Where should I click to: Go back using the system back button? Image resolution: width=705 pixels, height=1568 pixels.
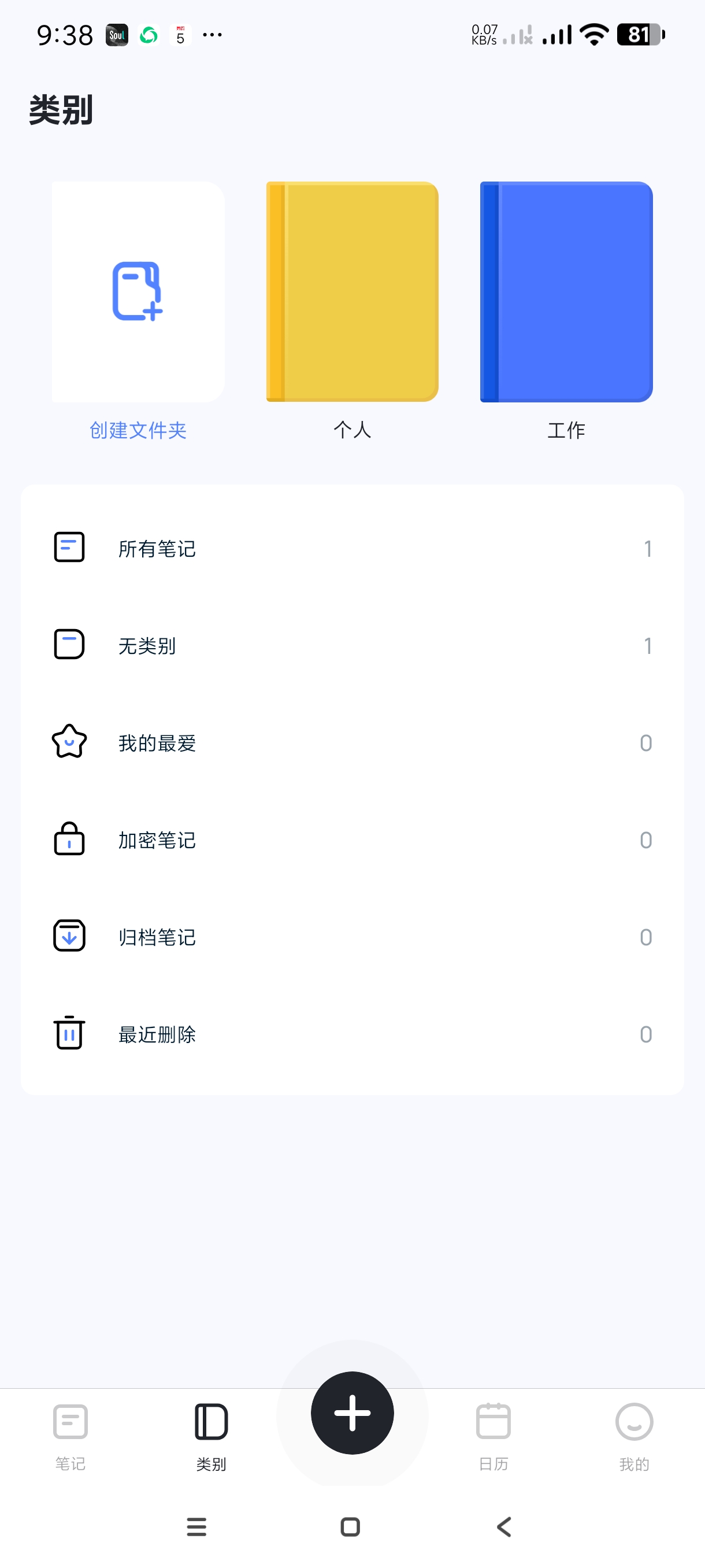504,1526
